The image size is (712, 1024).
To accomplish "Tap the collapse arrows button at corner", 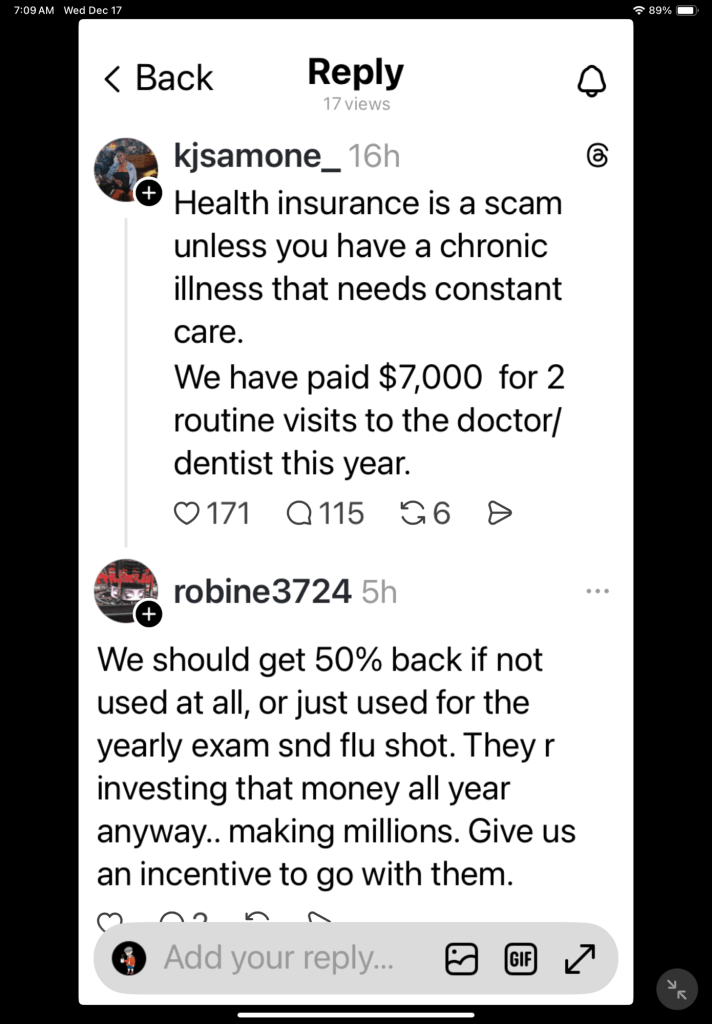I will coord(677,989).
